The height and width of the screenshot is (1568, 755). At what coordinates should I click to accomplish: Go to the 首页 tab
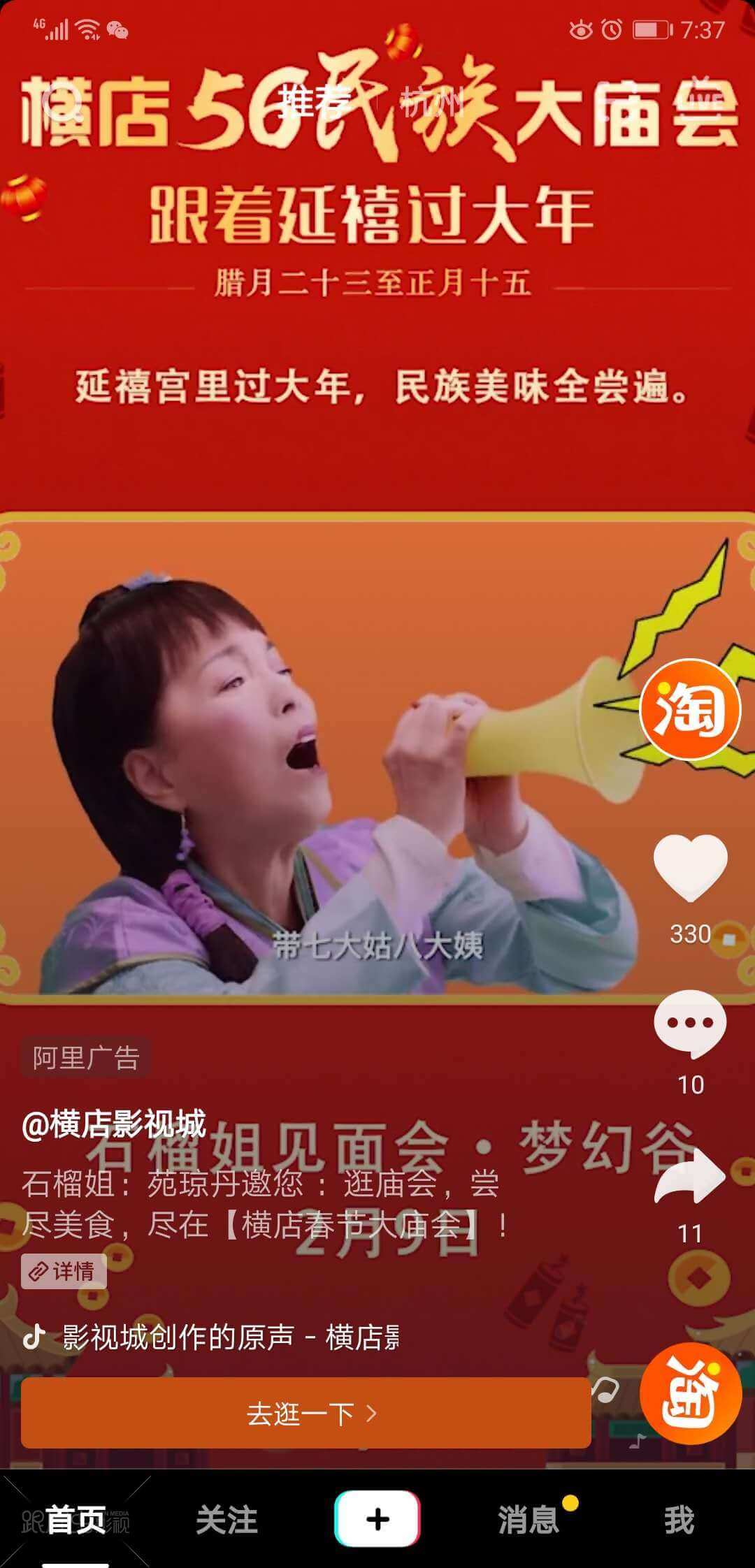click(75, 1519)
